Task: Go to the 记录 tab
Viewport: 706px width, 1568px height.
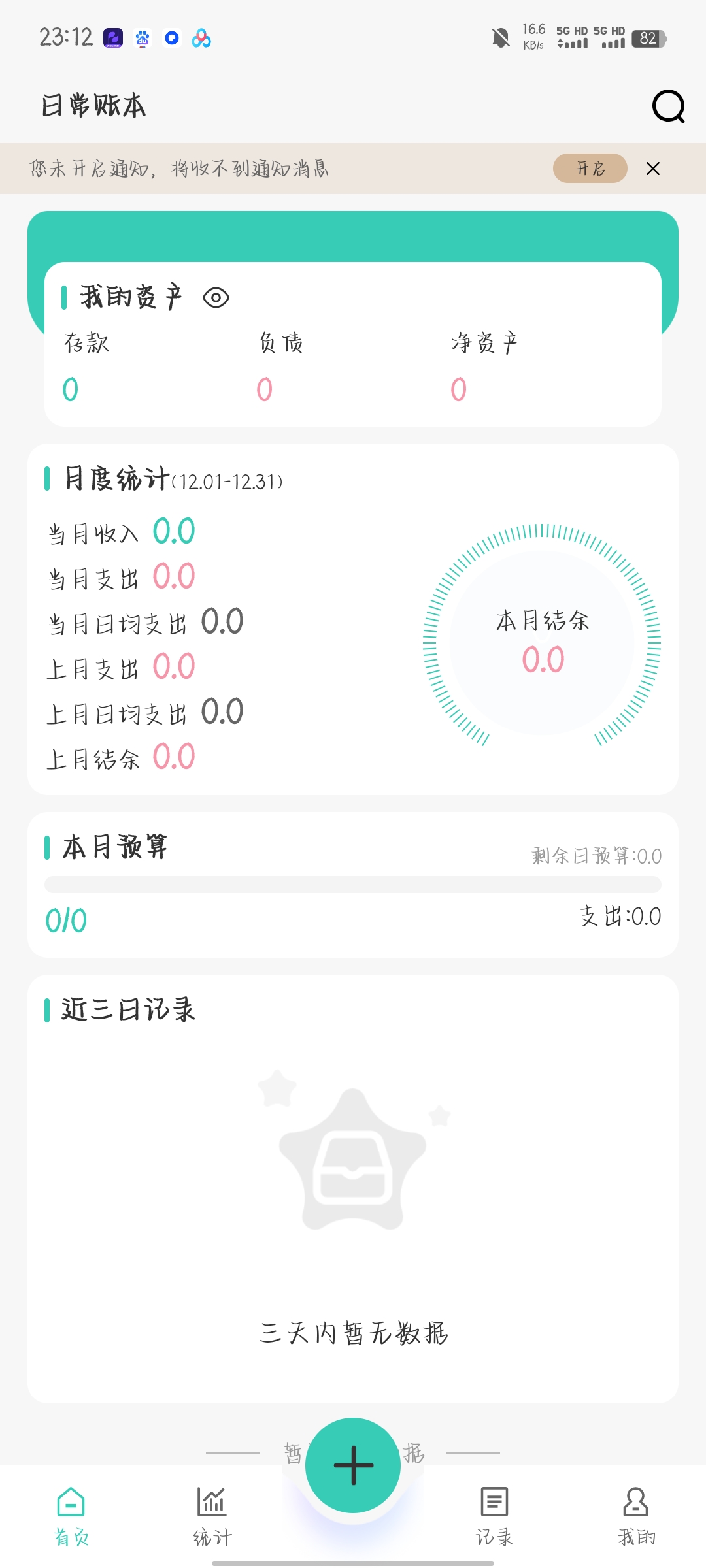Action: click(494, 1516)
